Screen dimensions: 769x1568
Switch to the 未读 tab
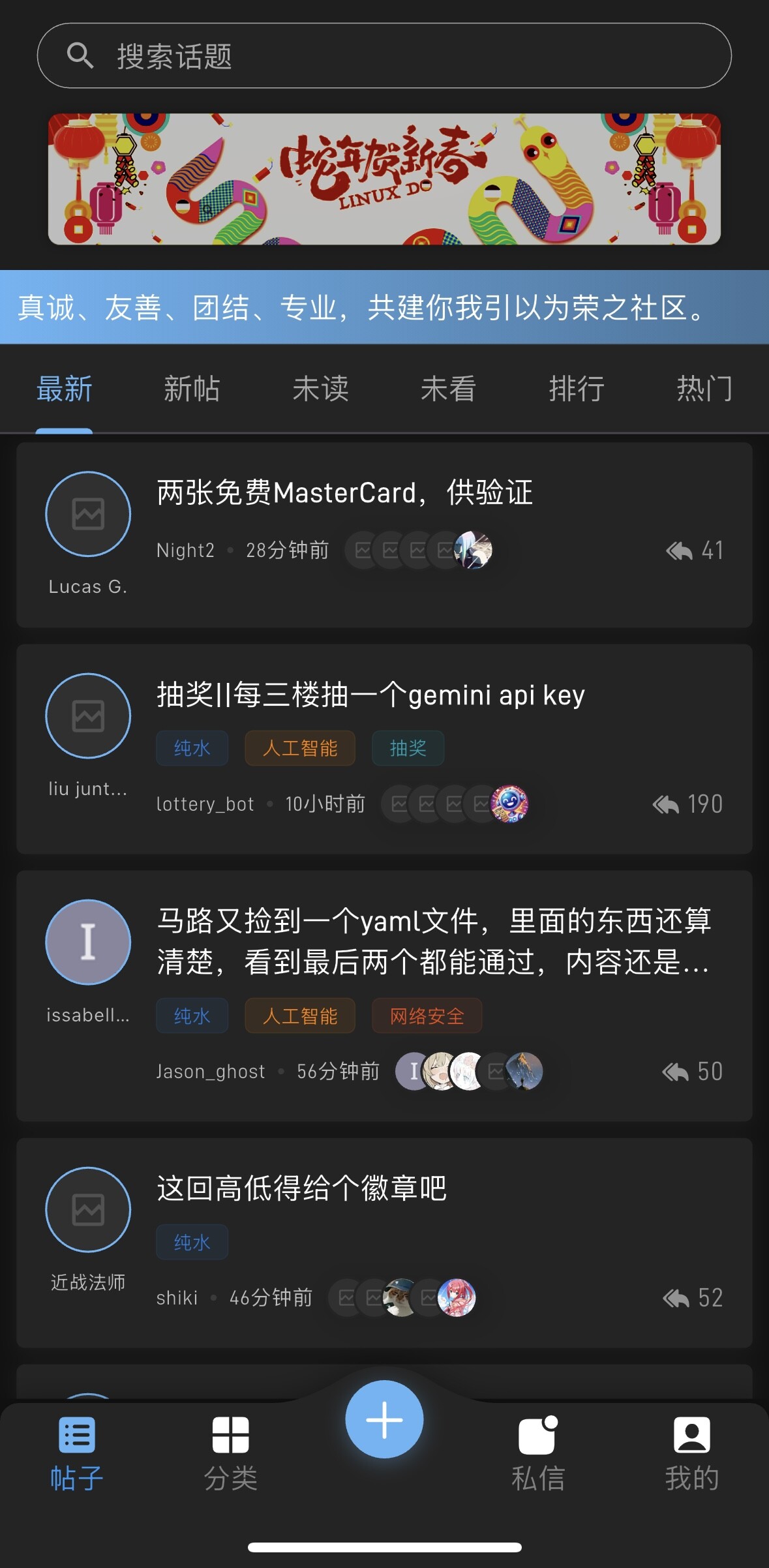coord(320,389)
